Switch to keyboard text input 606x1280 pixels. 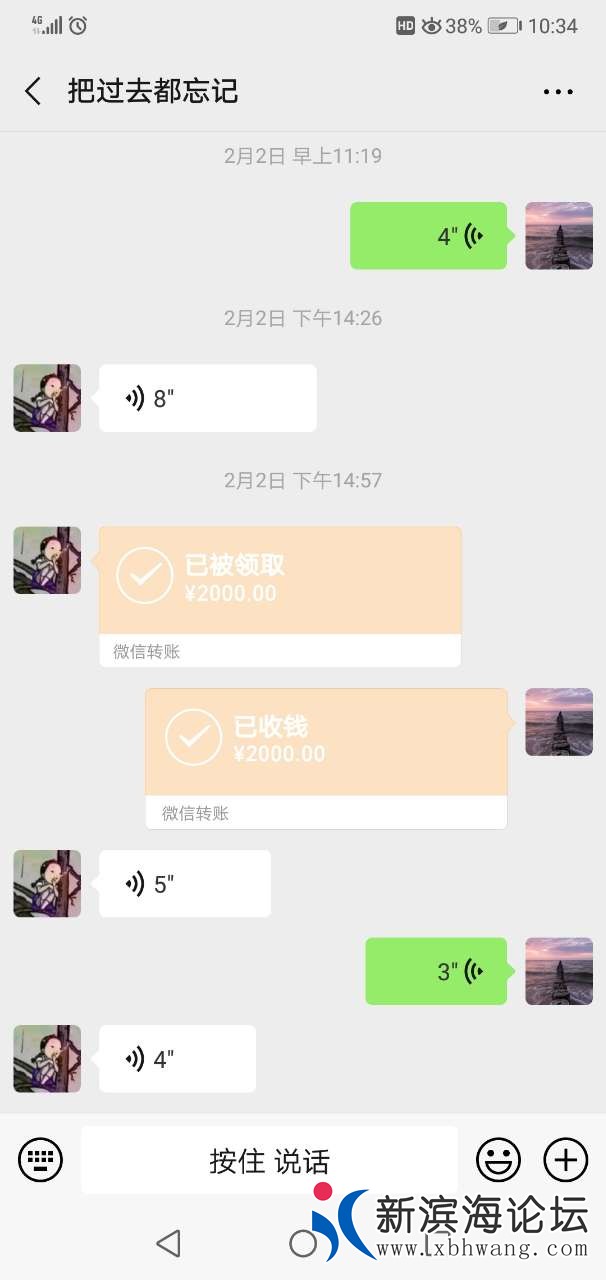[41, 1160]
